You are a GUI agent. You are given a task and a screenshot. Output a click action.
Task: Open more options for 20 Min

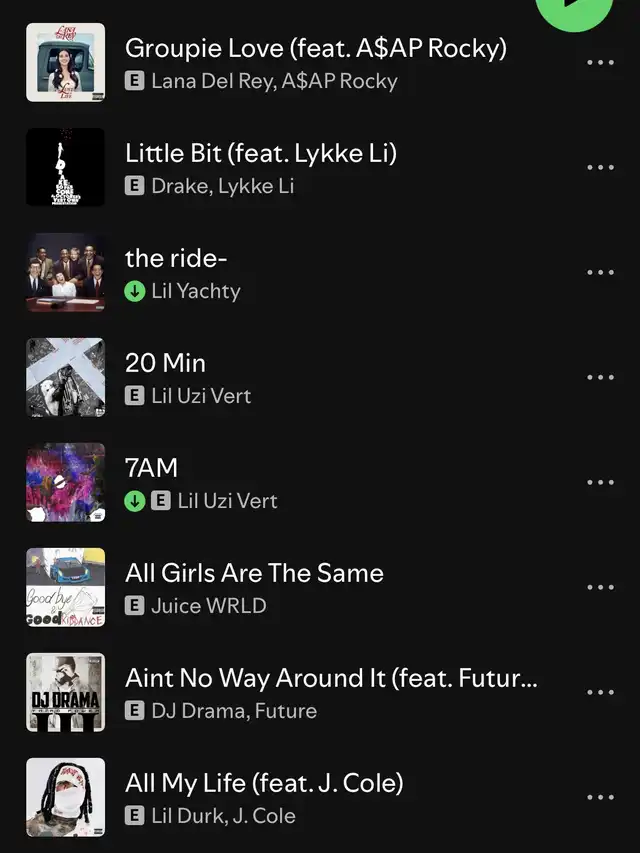tap(600, 377)
